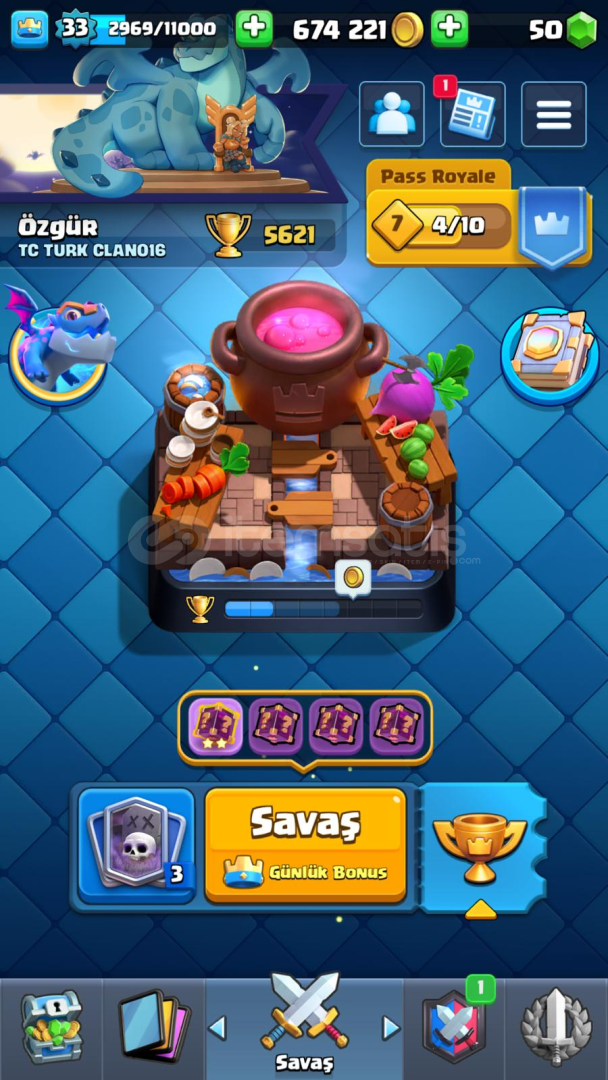Viewport: 608px width, 1080px height.
Task: Open the news feed with red badge
Action: (472, 114)
